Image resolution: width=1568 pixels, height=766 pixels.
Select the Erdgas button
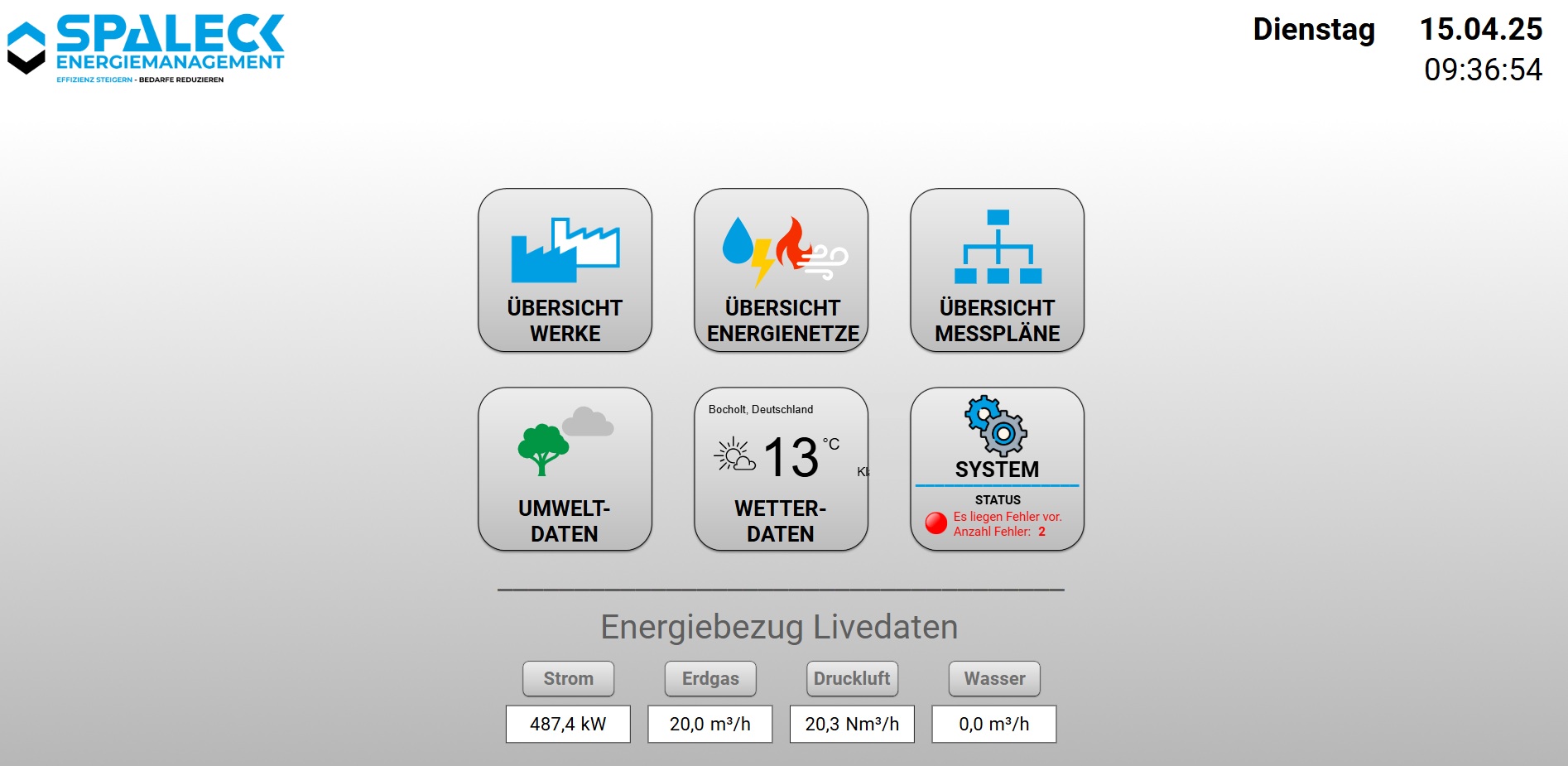(710, 678)
